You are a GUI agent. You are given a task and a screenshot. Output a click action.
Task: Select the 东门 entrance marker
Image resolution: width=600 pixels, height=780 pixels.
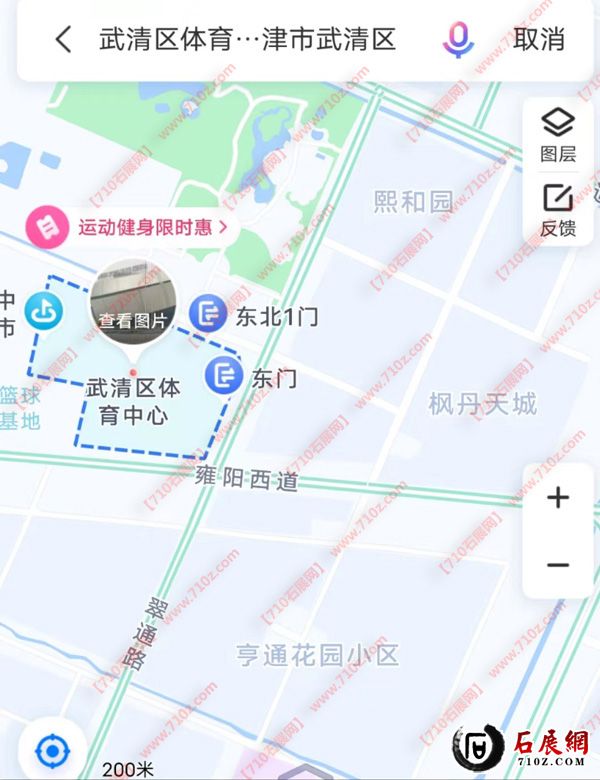(x=224, y=377)
